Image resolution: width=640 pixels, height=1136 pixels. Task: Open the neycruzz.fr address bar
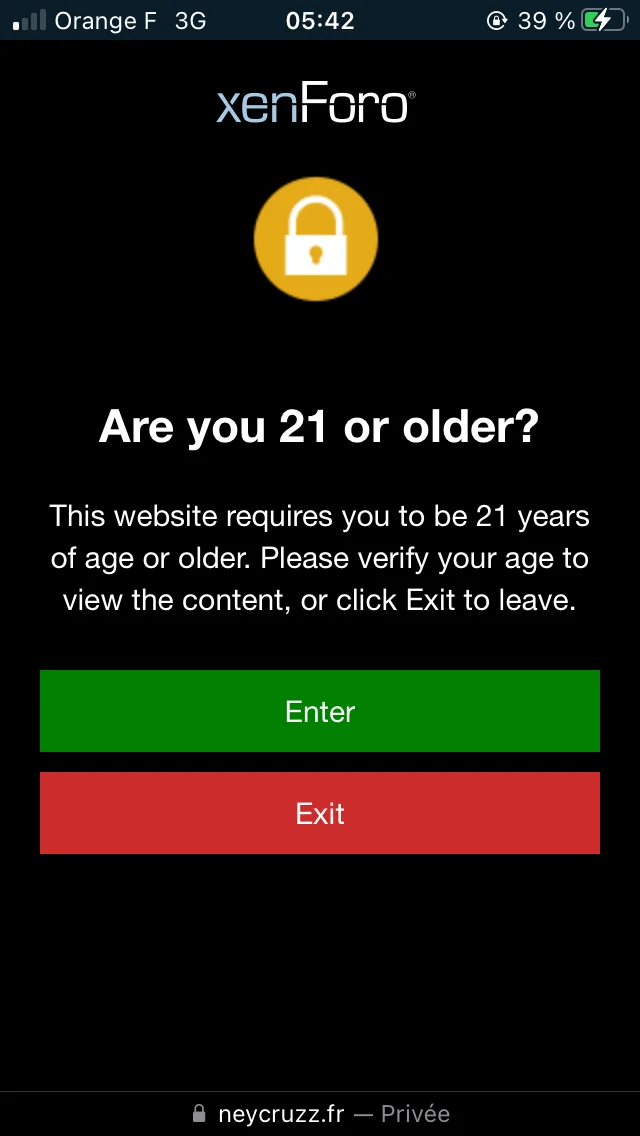coord(320,1113)
